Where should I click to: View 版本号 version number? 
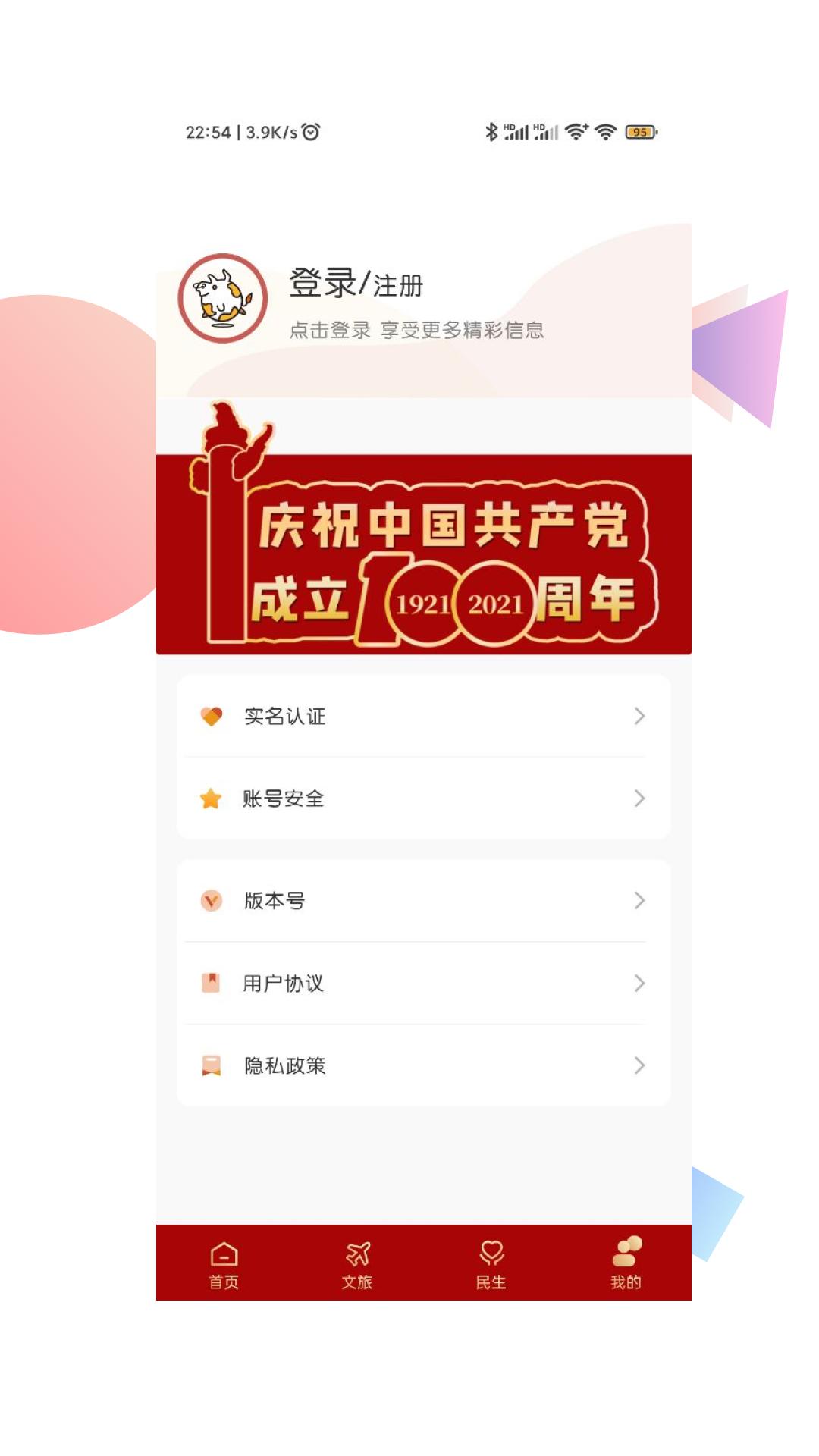click(423, 901)
